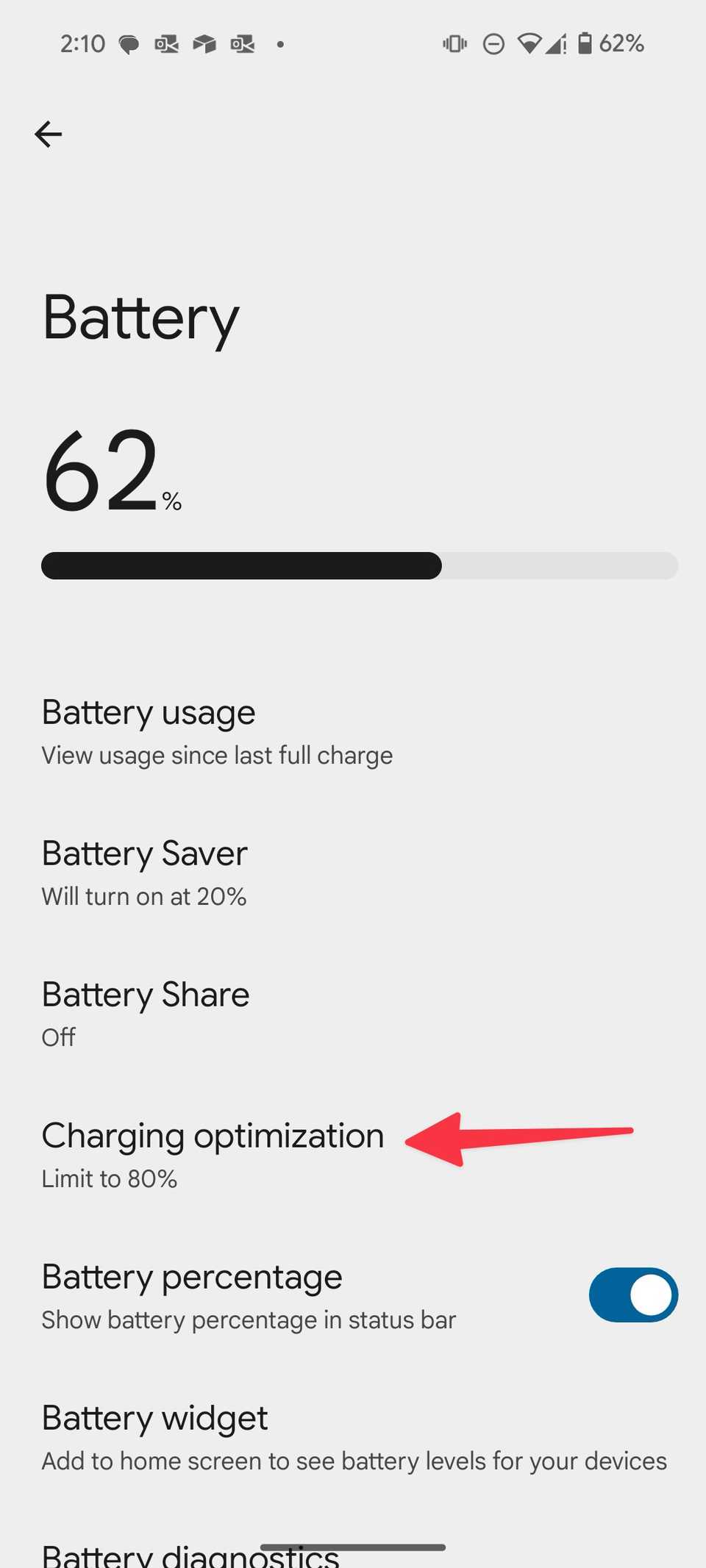Tap 'View usage since last full charge'
706x1568 pixels.
216,754
